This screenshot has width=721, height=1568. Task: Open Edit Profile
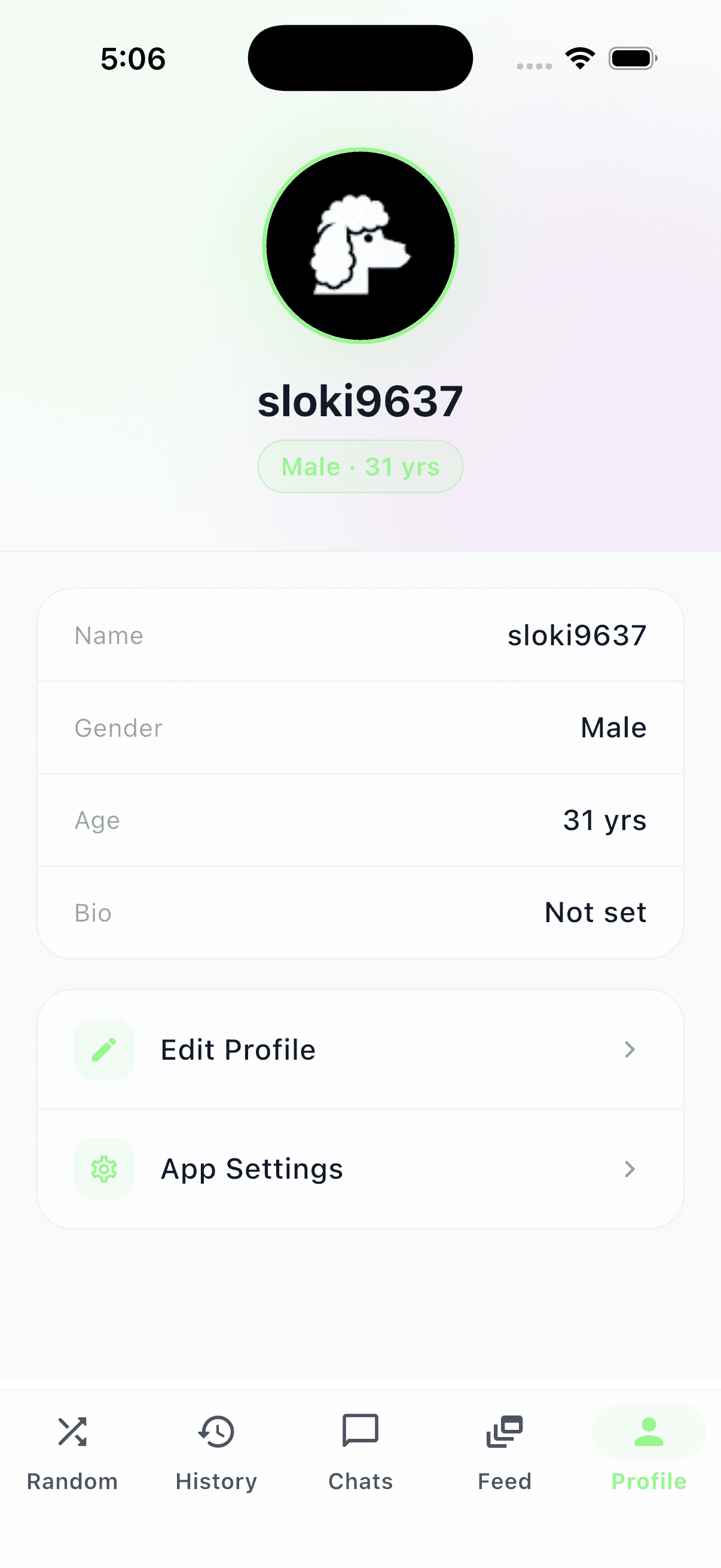pyautogui.click(x=360, y=1050)
